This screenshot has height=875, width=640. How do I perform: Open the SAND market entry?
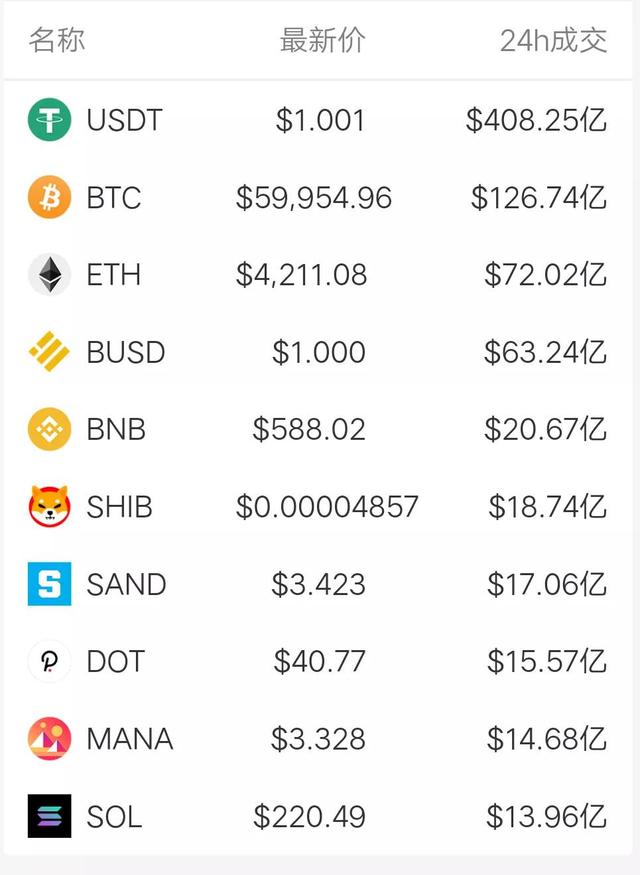126,584
